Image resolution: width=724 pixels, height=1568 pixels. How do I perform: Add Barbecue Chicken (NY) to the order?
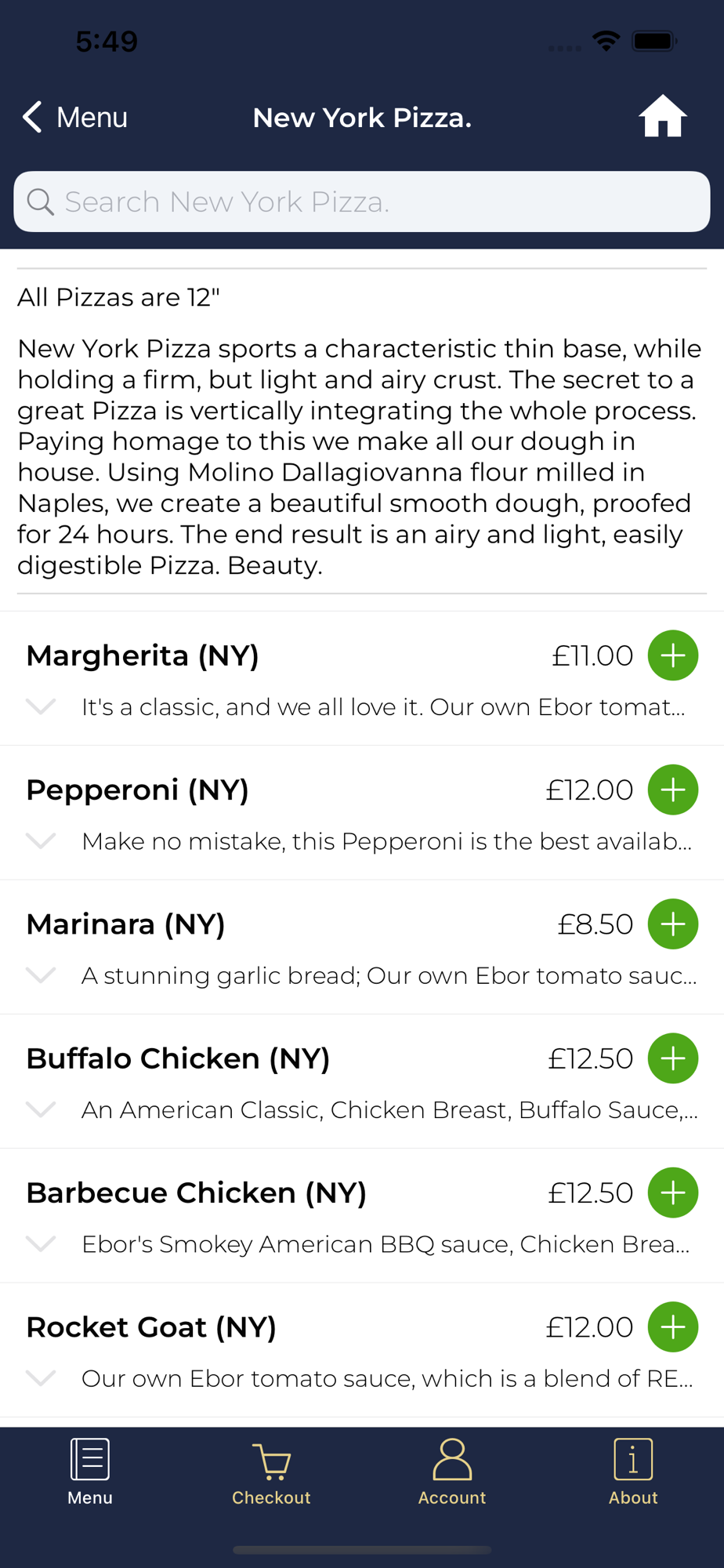672,1192
